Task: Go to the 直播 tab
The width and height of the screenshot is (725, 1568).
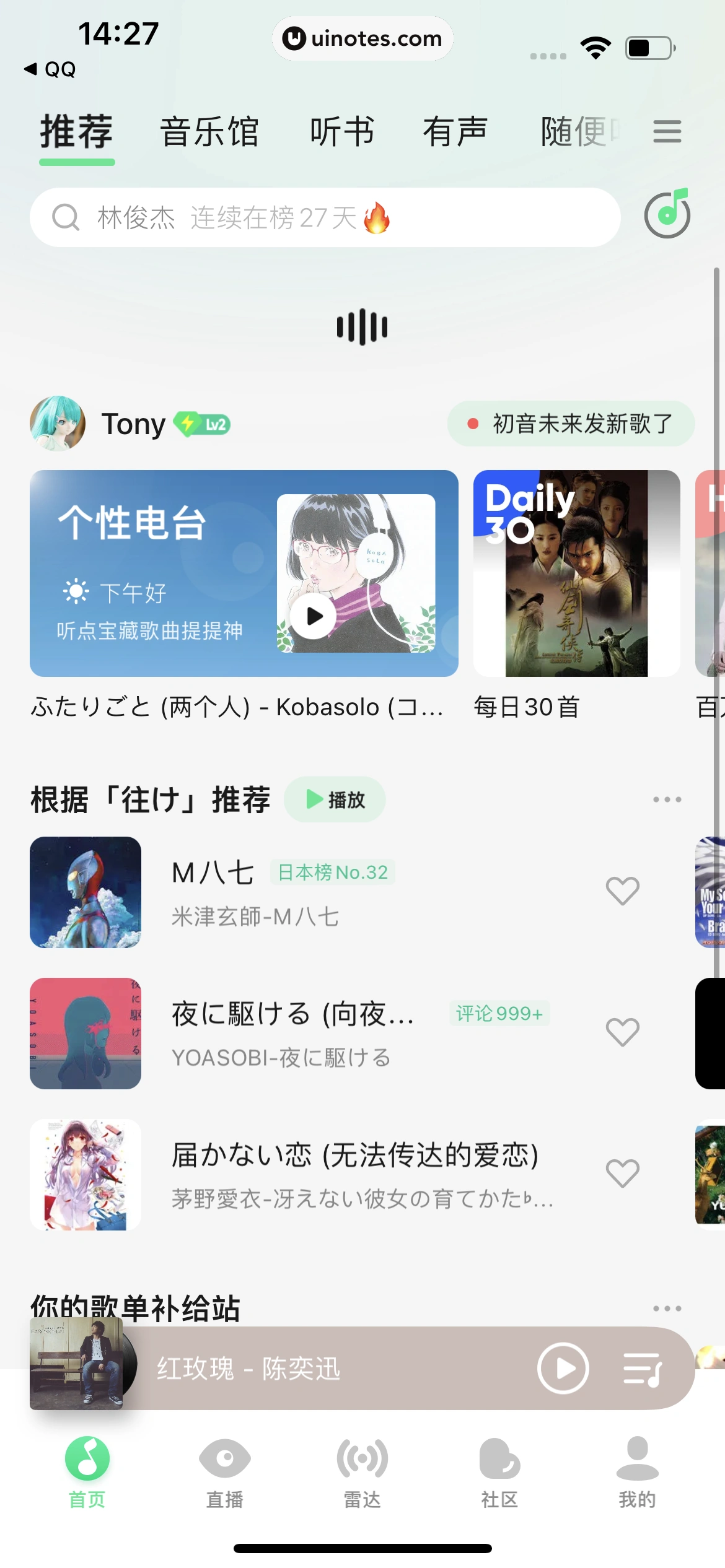Action: pos(224,1471)
